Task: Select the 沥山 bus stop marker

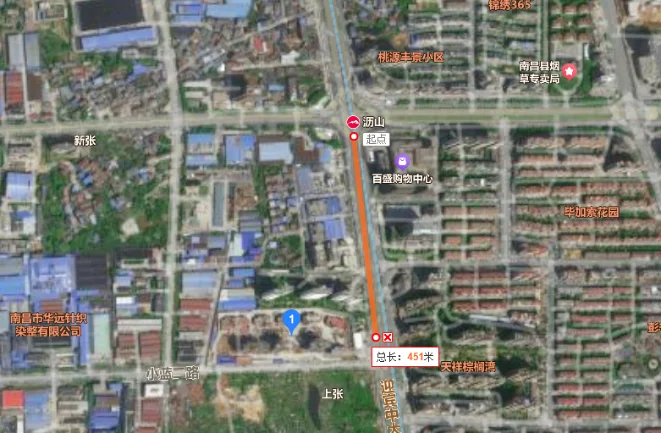Action: 353,121
